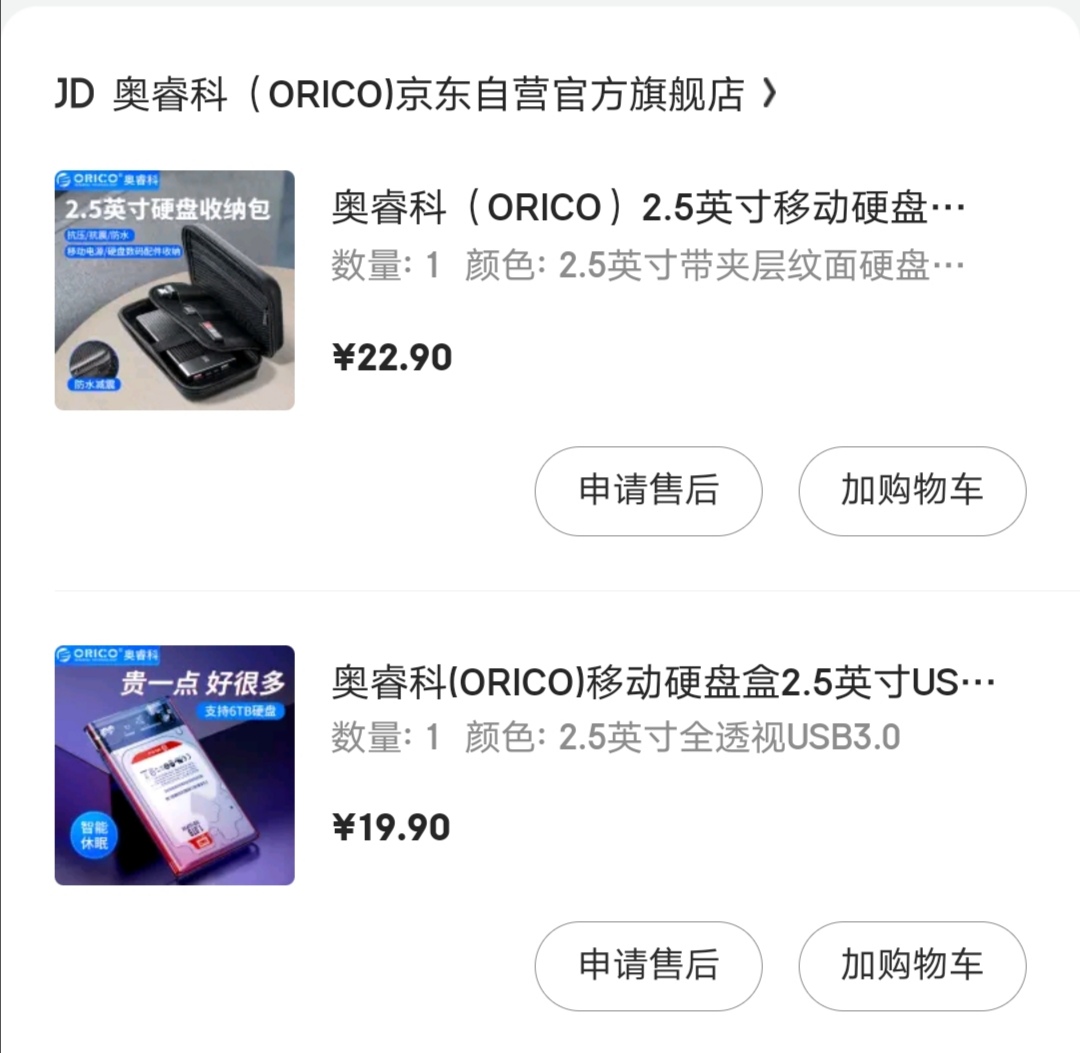
Task: Open the ORICO 京东自营官方旗舰店 store page
Action: pos(415,95)
